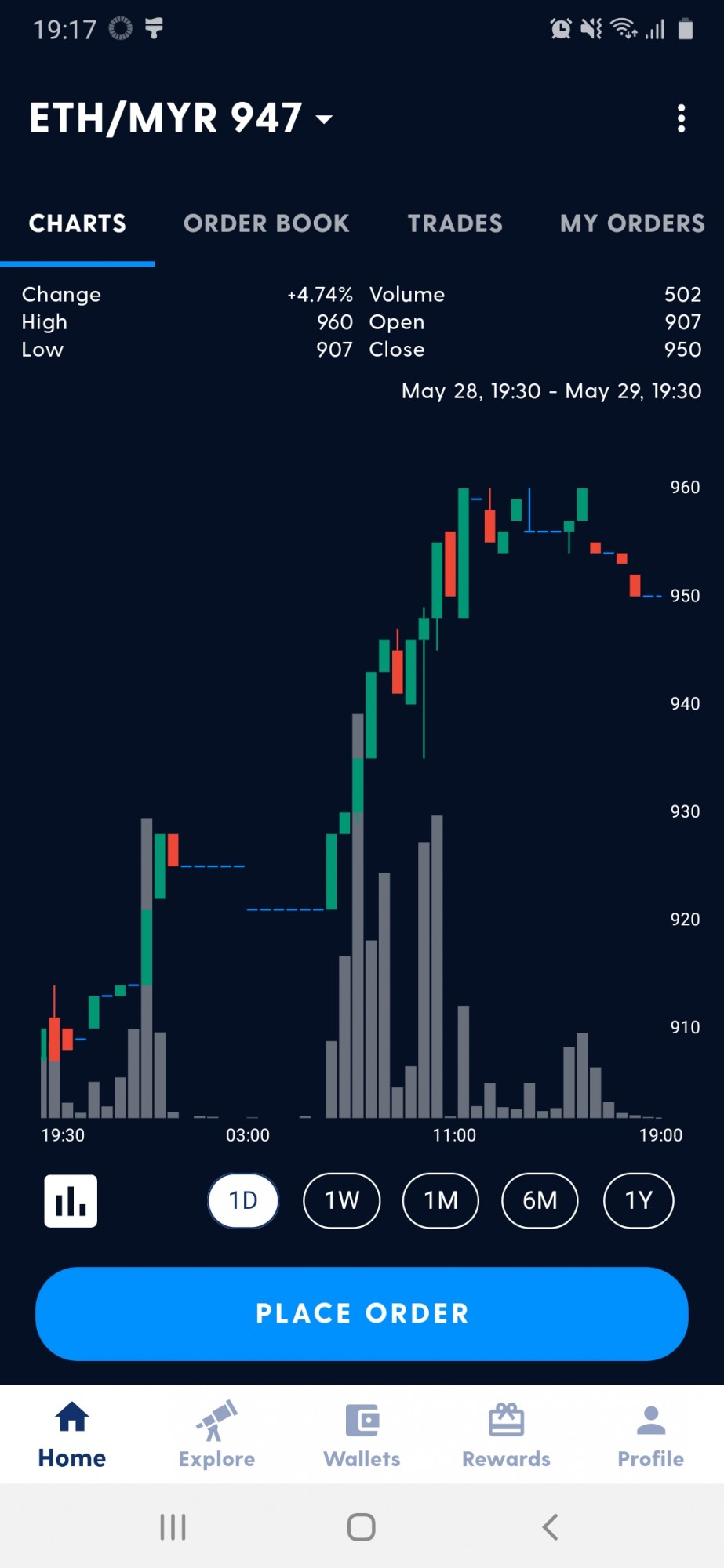724x1568 pixels.
Task: Go to the Profile tab
Action: (651, 1435)
